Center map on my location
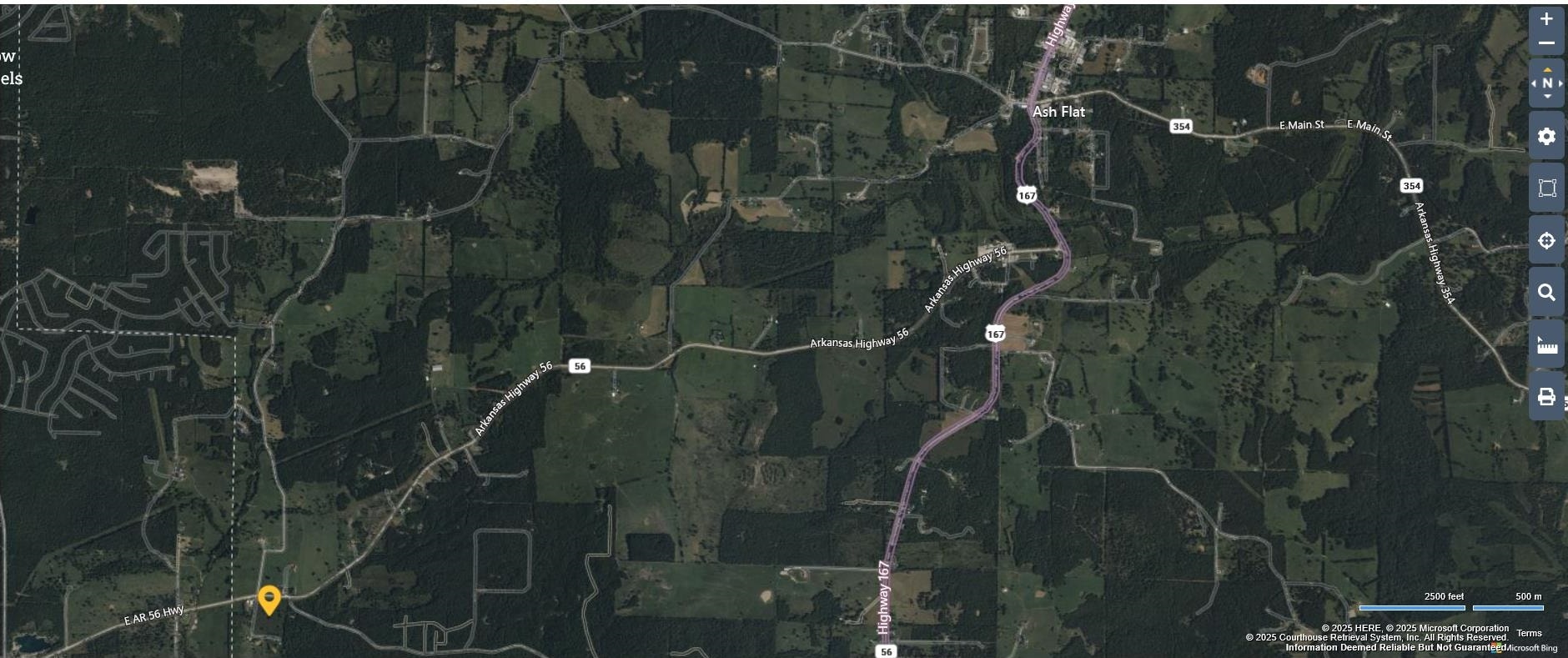 pyautogui.click(x=1546, y=240)
